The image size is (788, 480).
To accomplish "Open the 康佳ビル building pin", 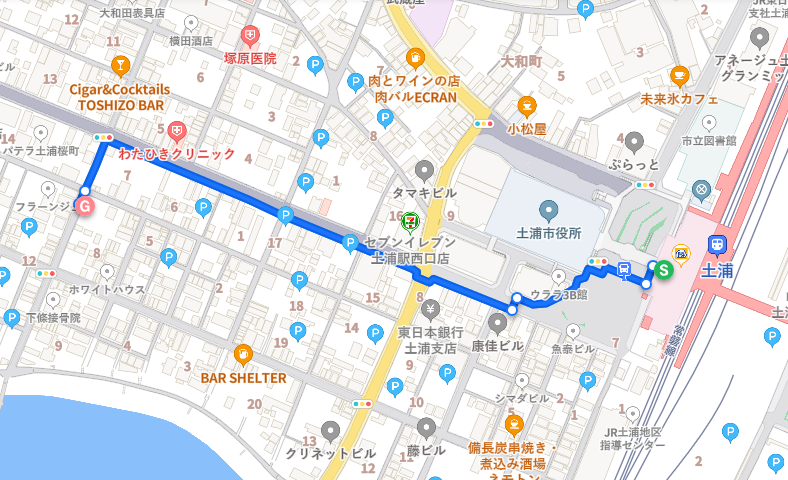I will coord(498,322).
